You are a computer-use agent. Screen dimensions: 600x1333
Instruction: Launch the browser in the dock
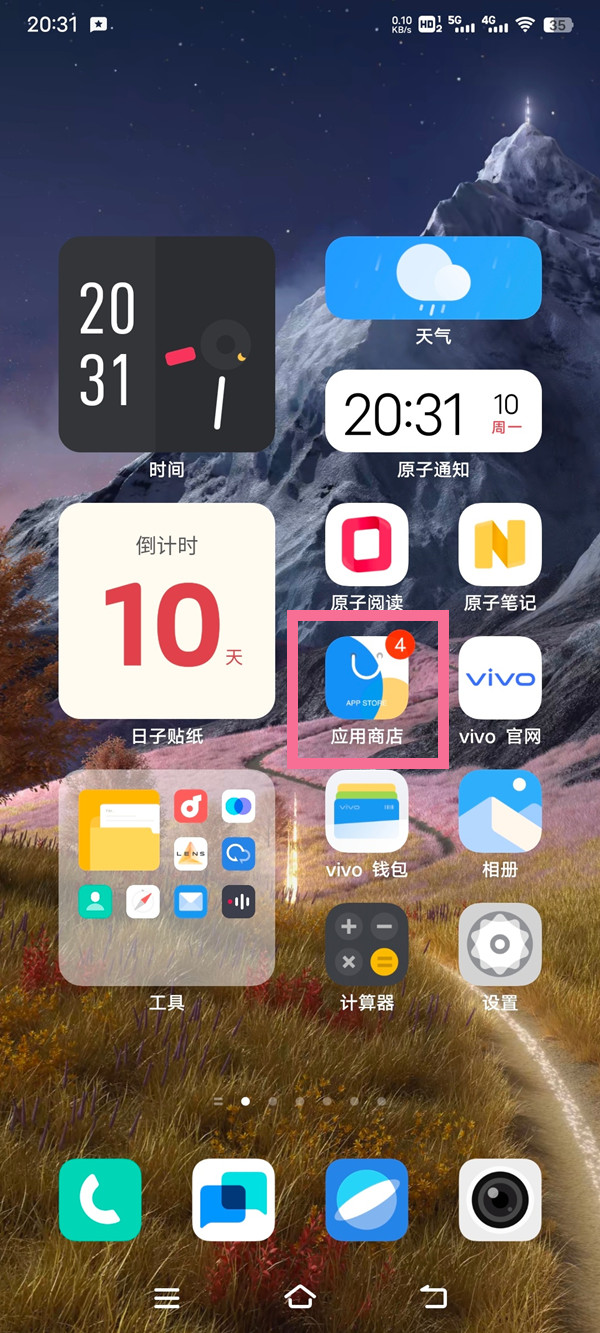coord(367,1199)
